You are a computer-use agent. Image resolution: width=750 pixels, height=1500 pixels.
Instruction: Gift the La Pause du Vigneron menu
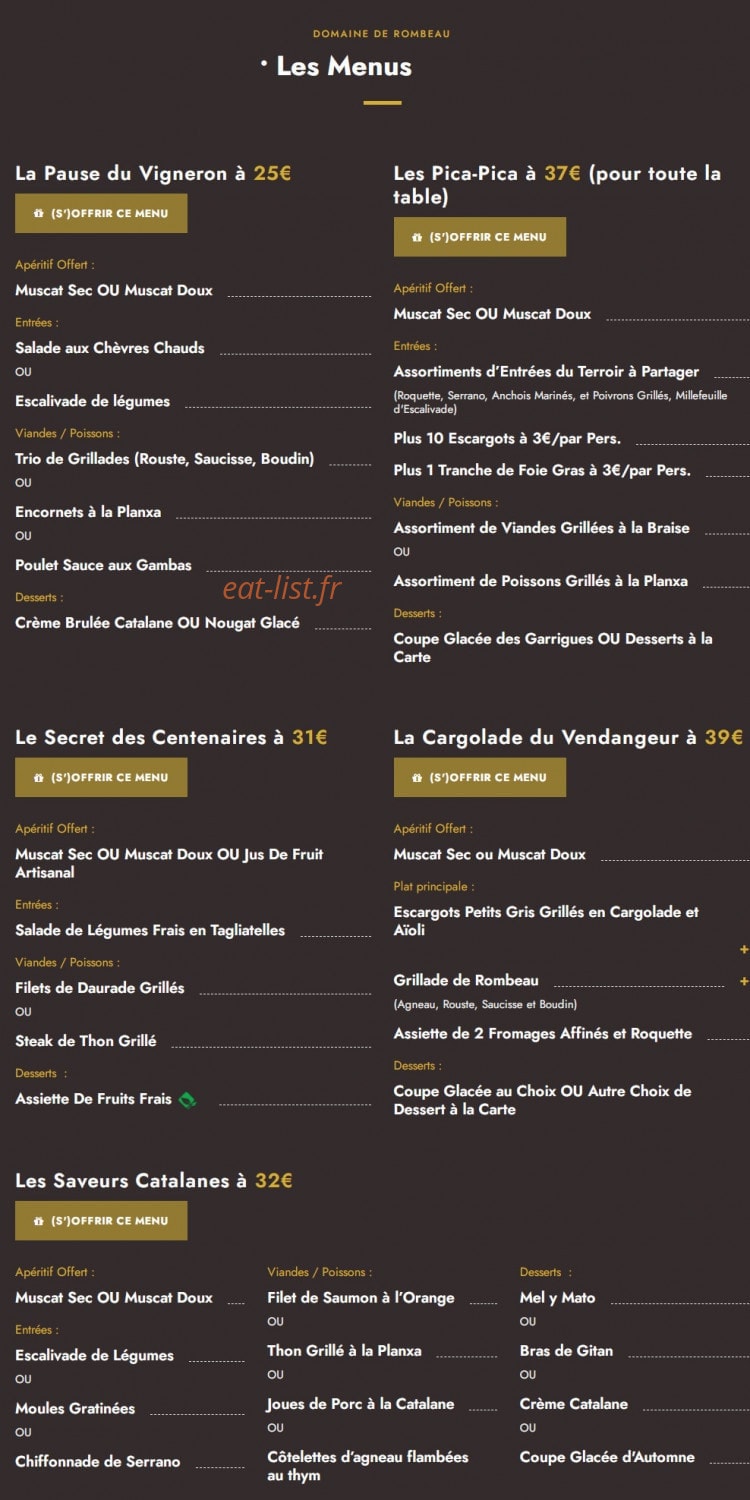click(x=101, y=213)
